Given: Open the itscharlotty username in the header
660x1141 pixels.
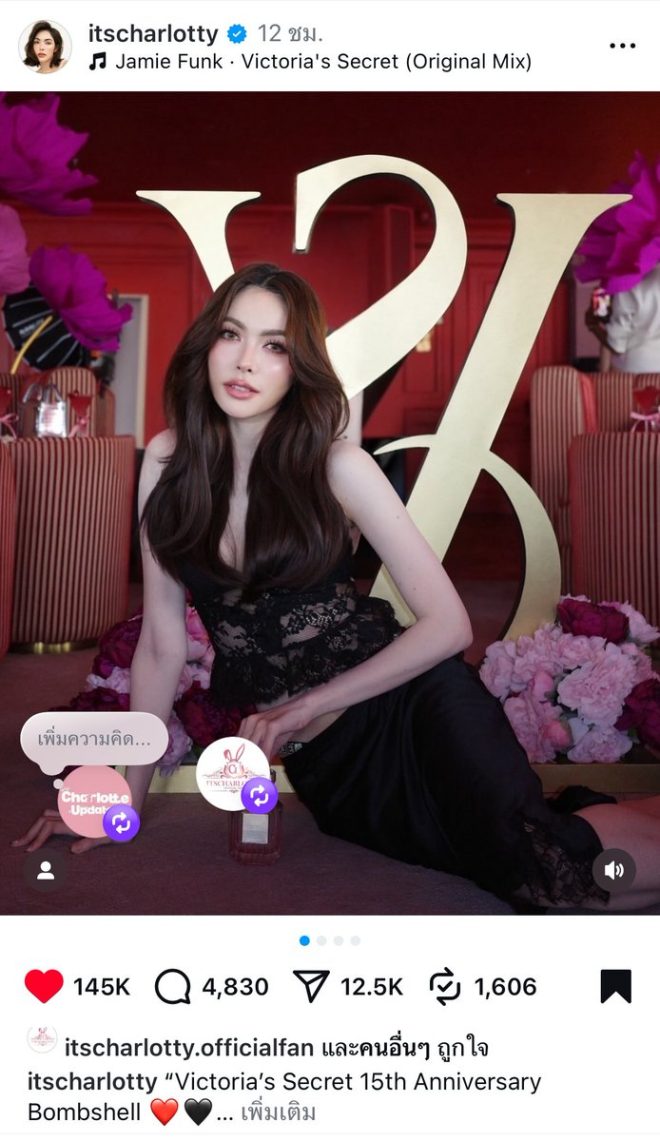Looking at the screenshot, I should click(x=152, y=33).
